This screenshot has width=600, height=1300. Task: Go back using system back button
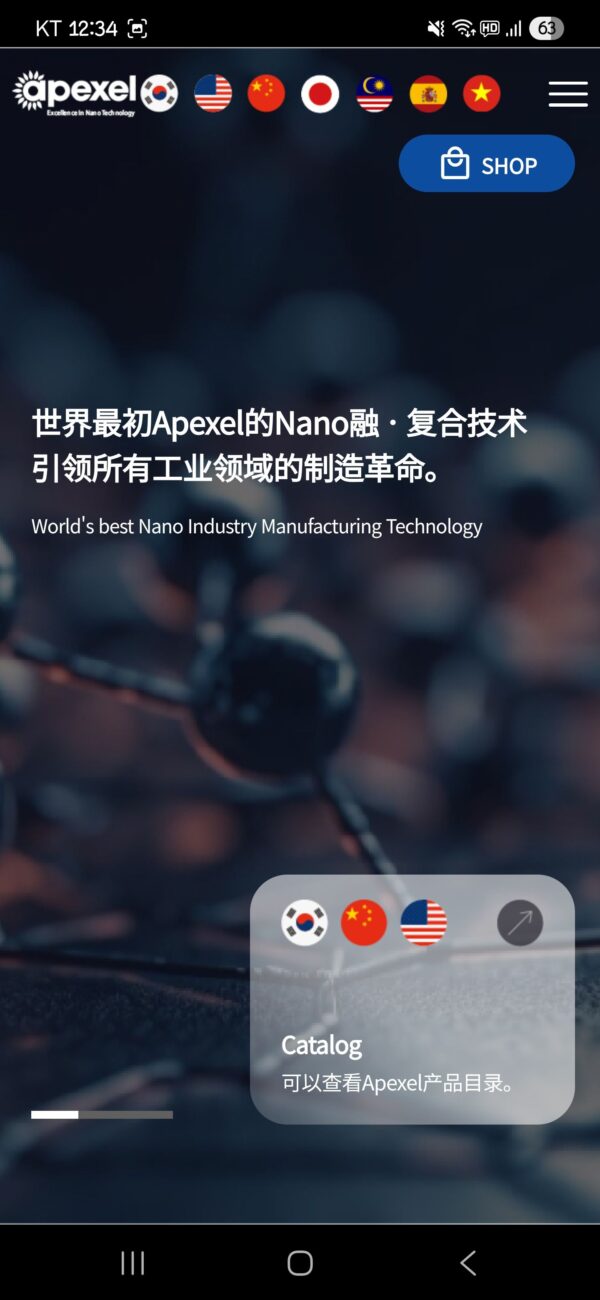pyautogui.click(x=467, y=1263)
